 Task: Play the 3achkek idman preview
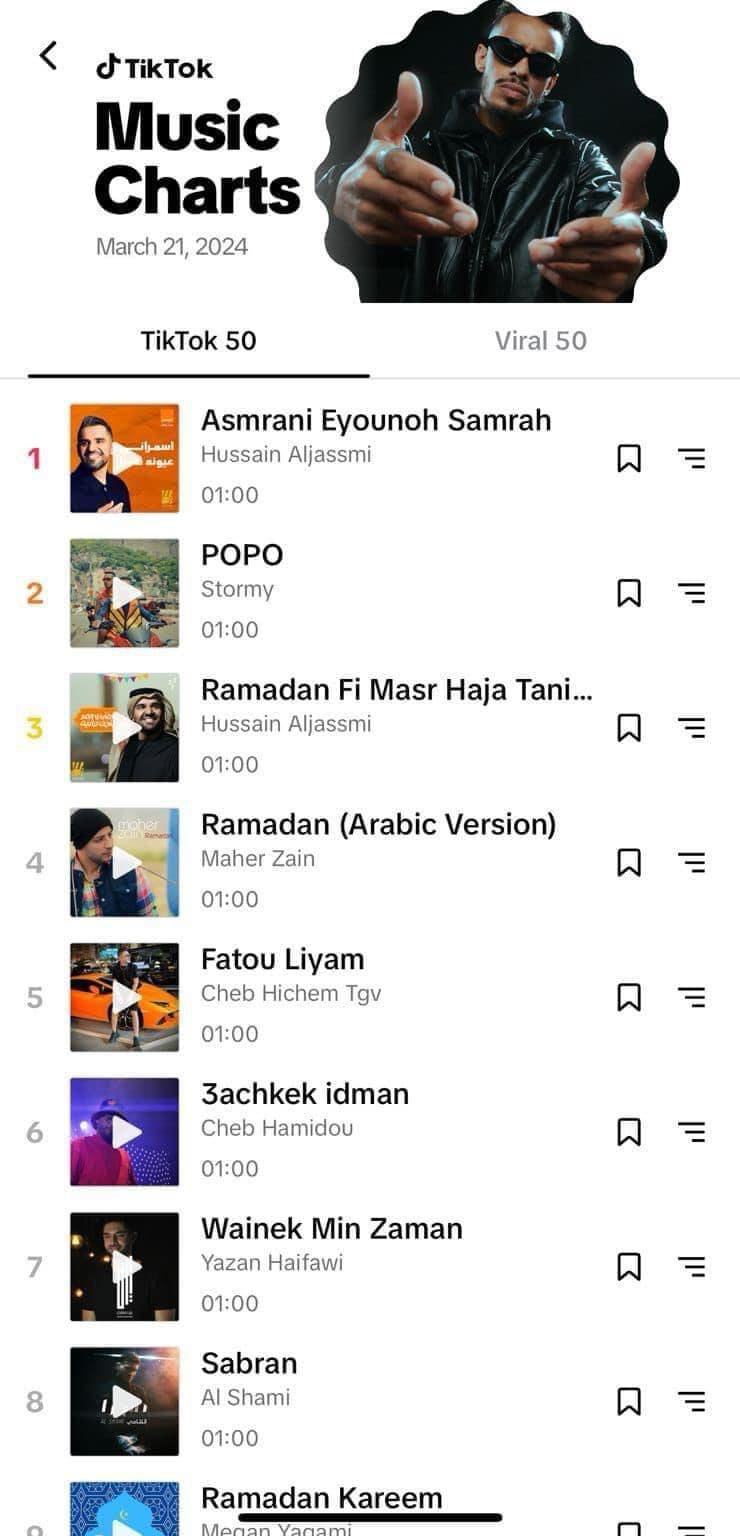pos(124,1131)
